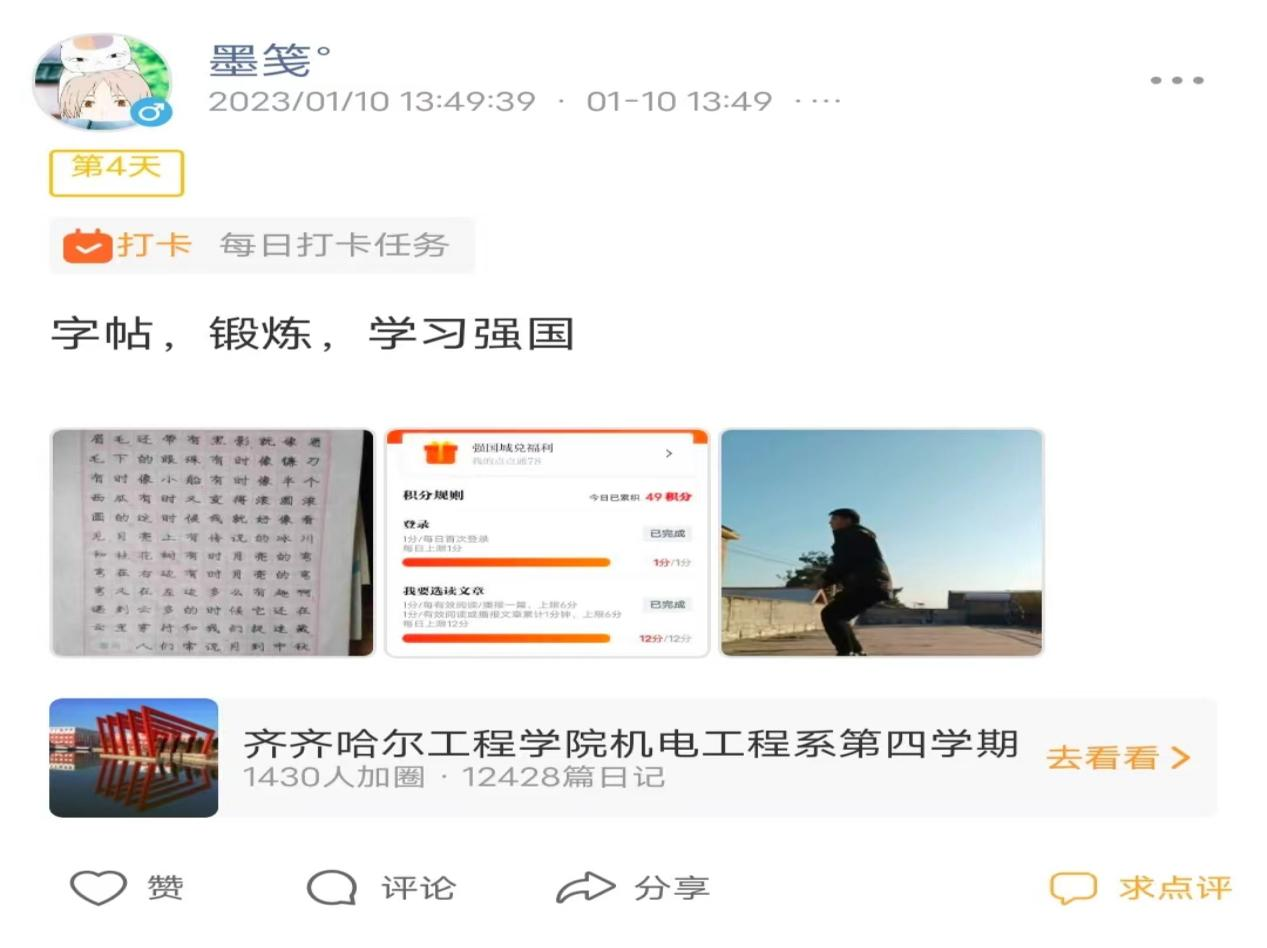
Task: Request feedback with 求点评
Action: (x=1141, y=887)
